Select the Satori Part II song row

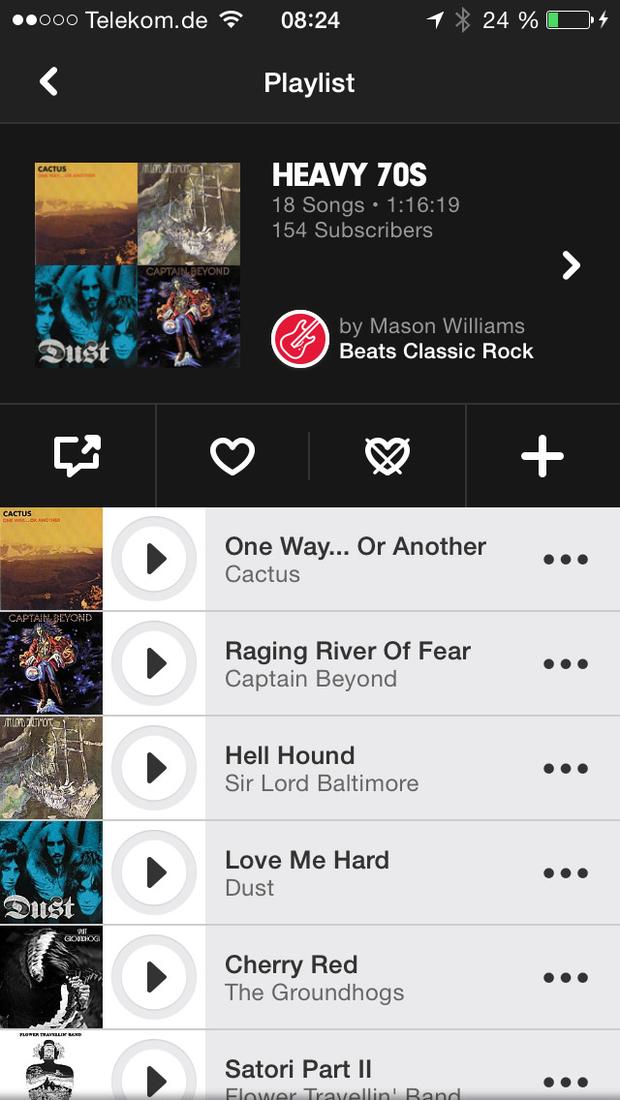click(310, 1065)
